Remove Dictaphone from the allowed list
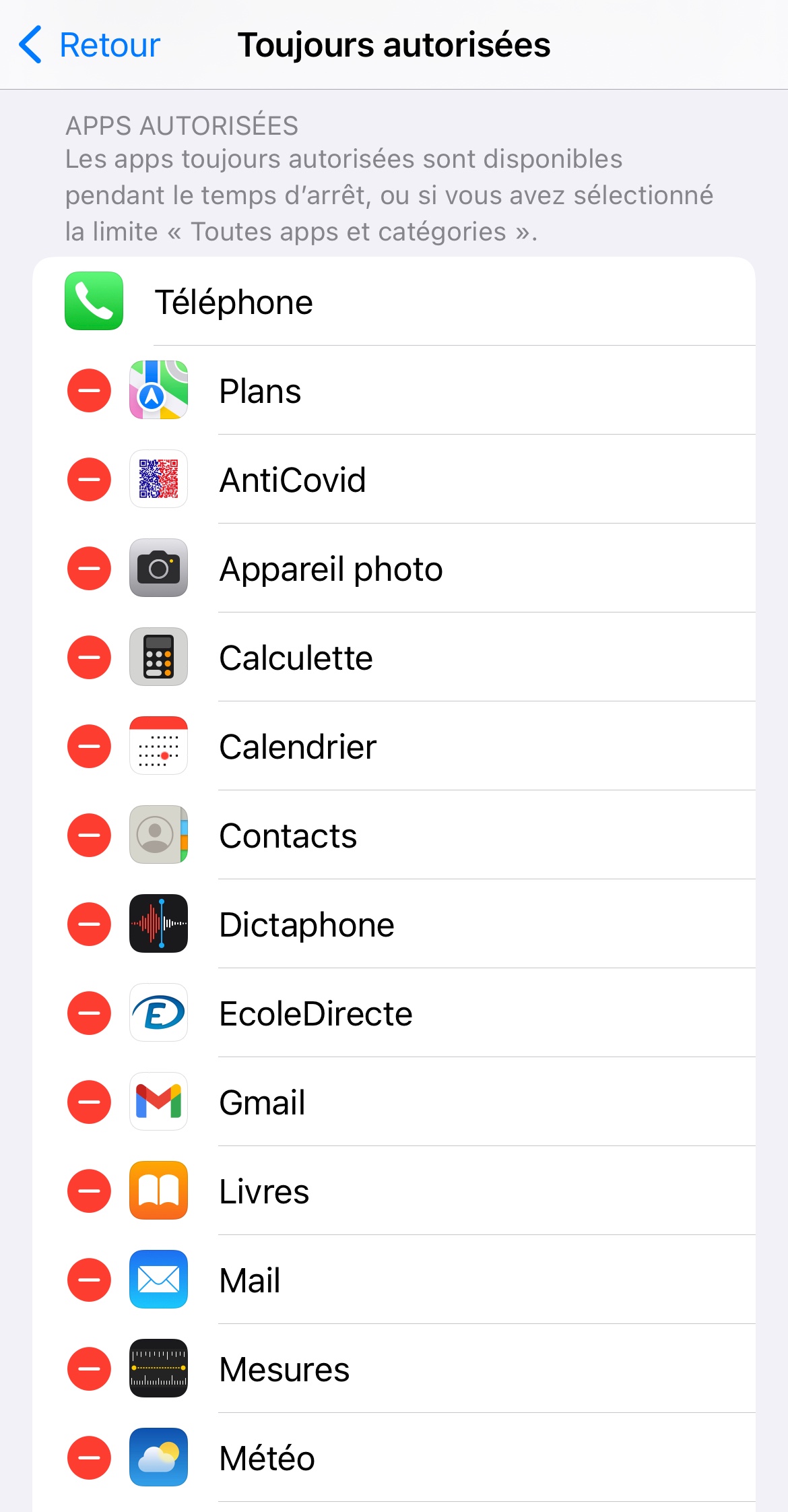Screen dimensions: 788x1512 (89, 924)
